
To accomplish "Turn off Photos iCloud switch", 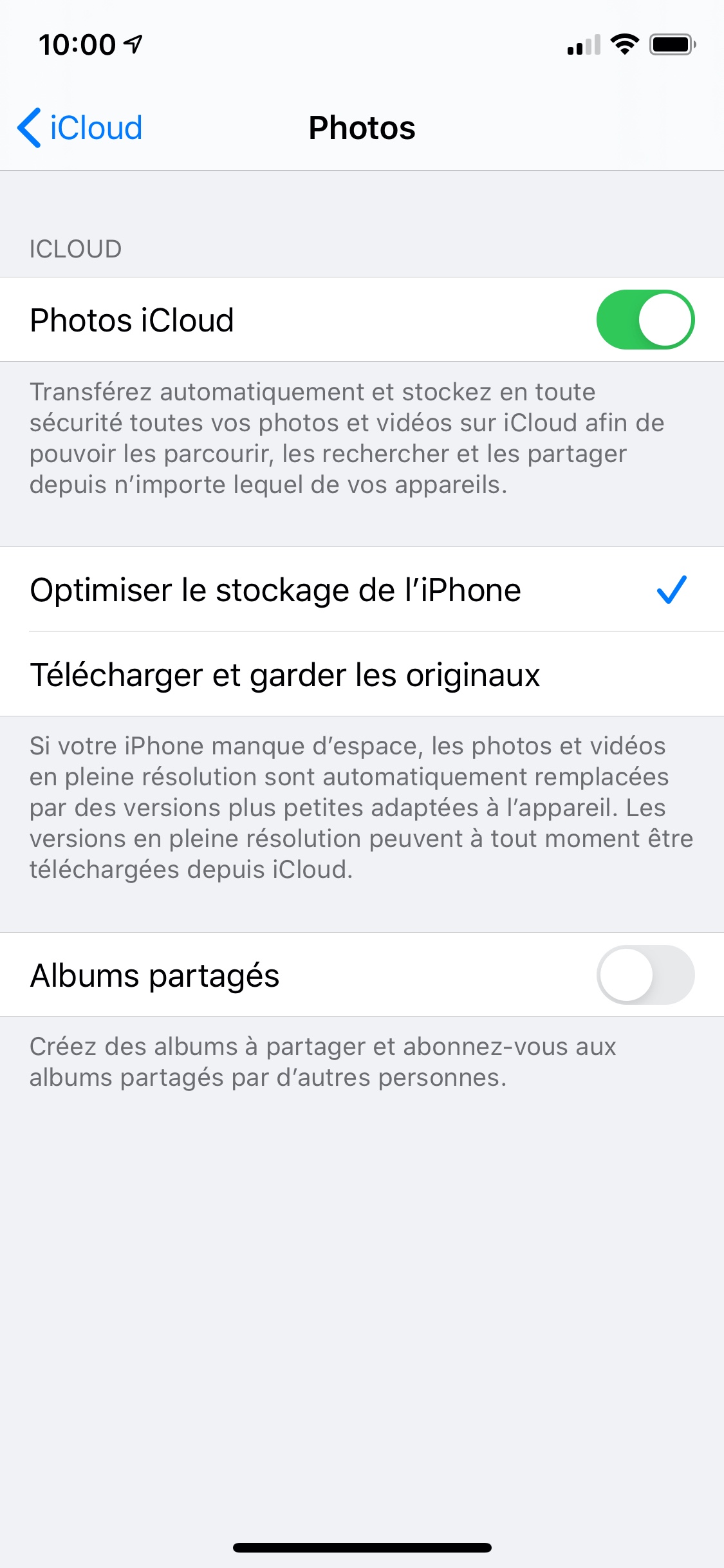I will 645,320.
